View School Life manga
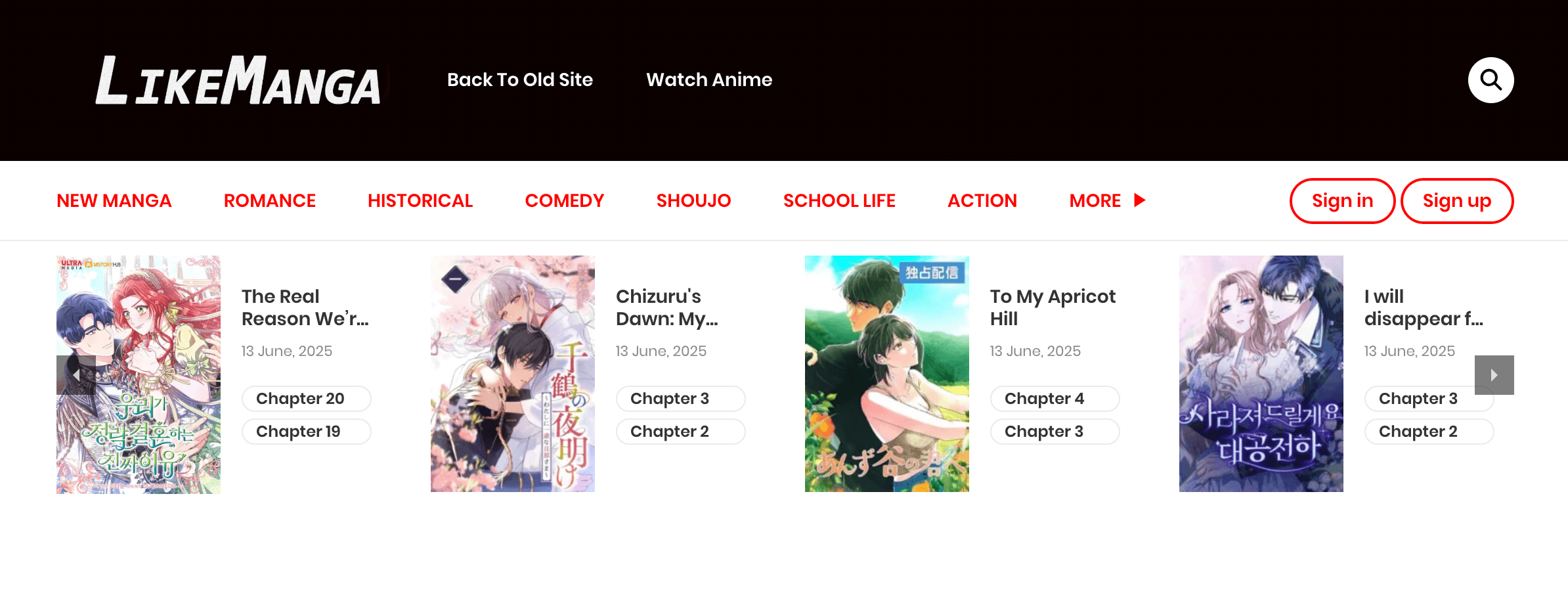 pyautogui.click(x=838, y=200)
